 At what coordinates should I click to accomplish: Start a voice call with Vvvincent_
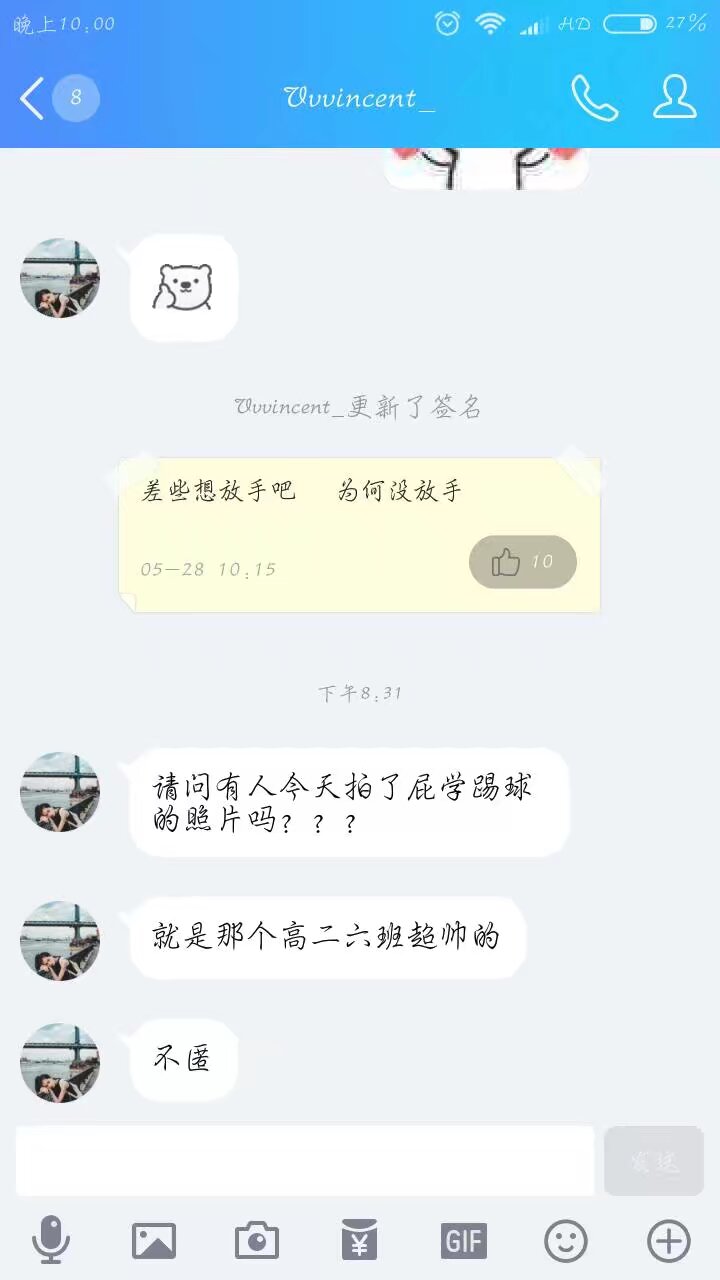[594, 98]
